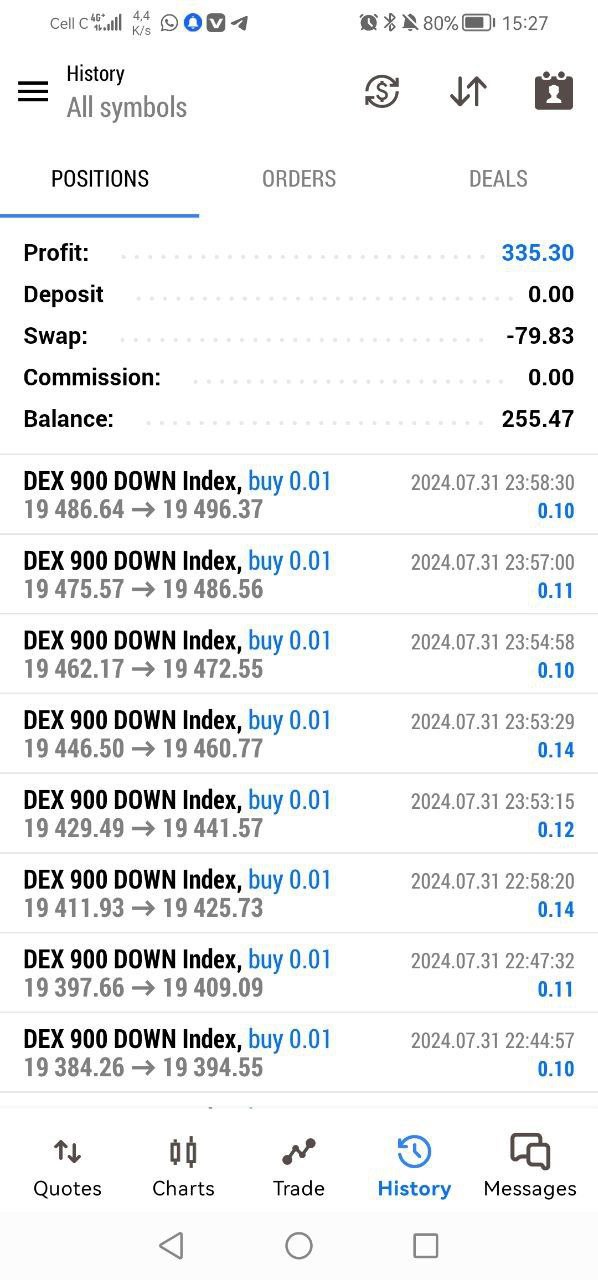The height and width of the screenshot is (1280, 598).
Task: Open the position closed at 23:57:00
Action: pos(299,575)
